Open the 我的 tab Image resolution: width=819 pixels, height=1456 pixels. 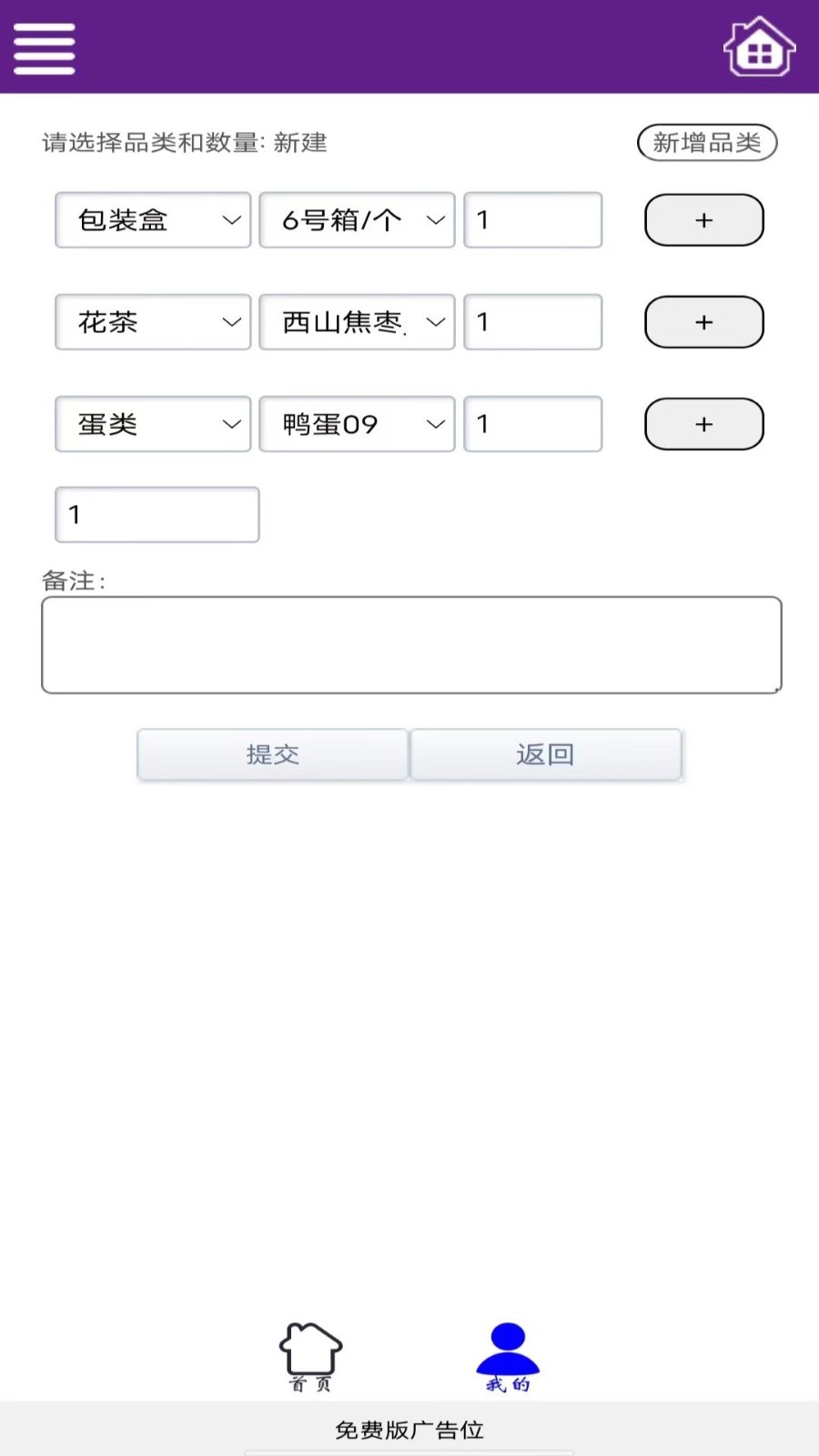click(508, 1357)
